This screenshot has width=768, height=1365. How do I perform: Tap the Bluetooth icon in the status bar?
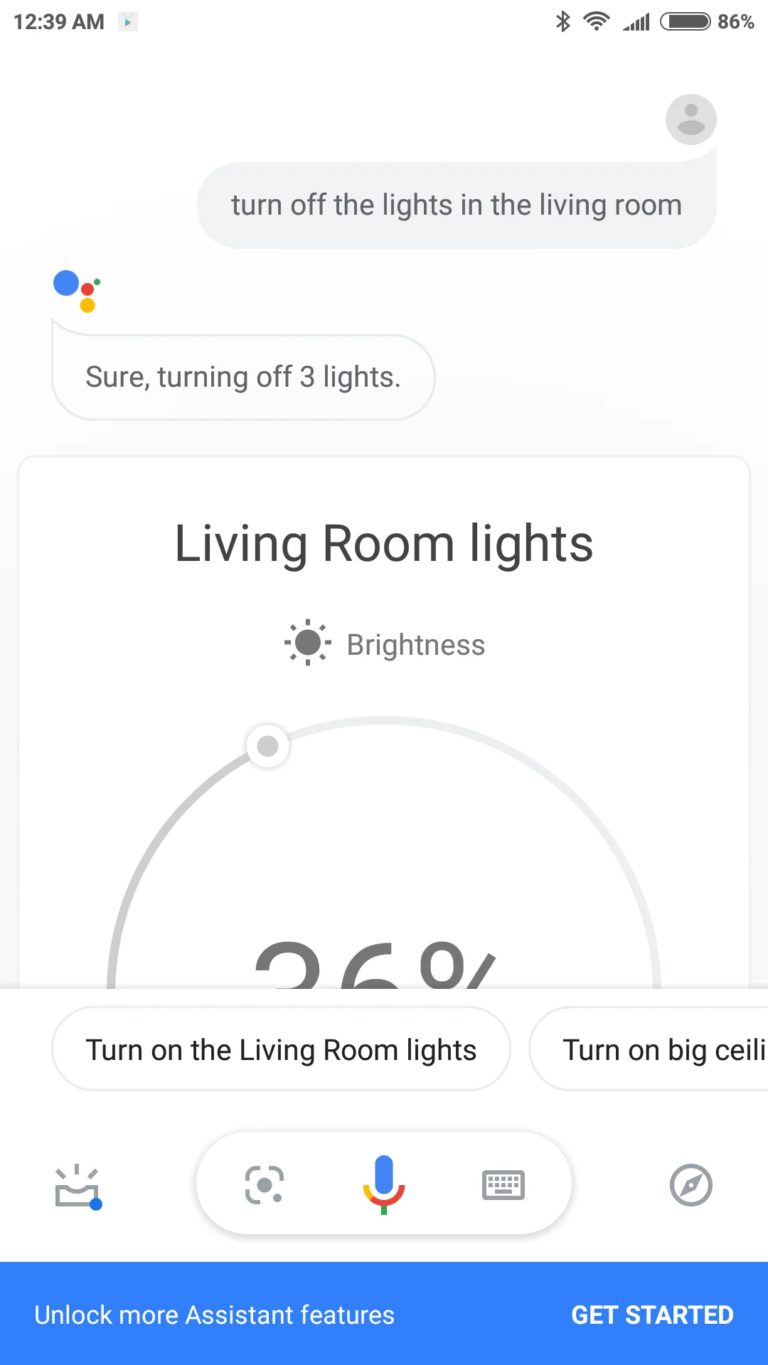click(x=563, y=20)
